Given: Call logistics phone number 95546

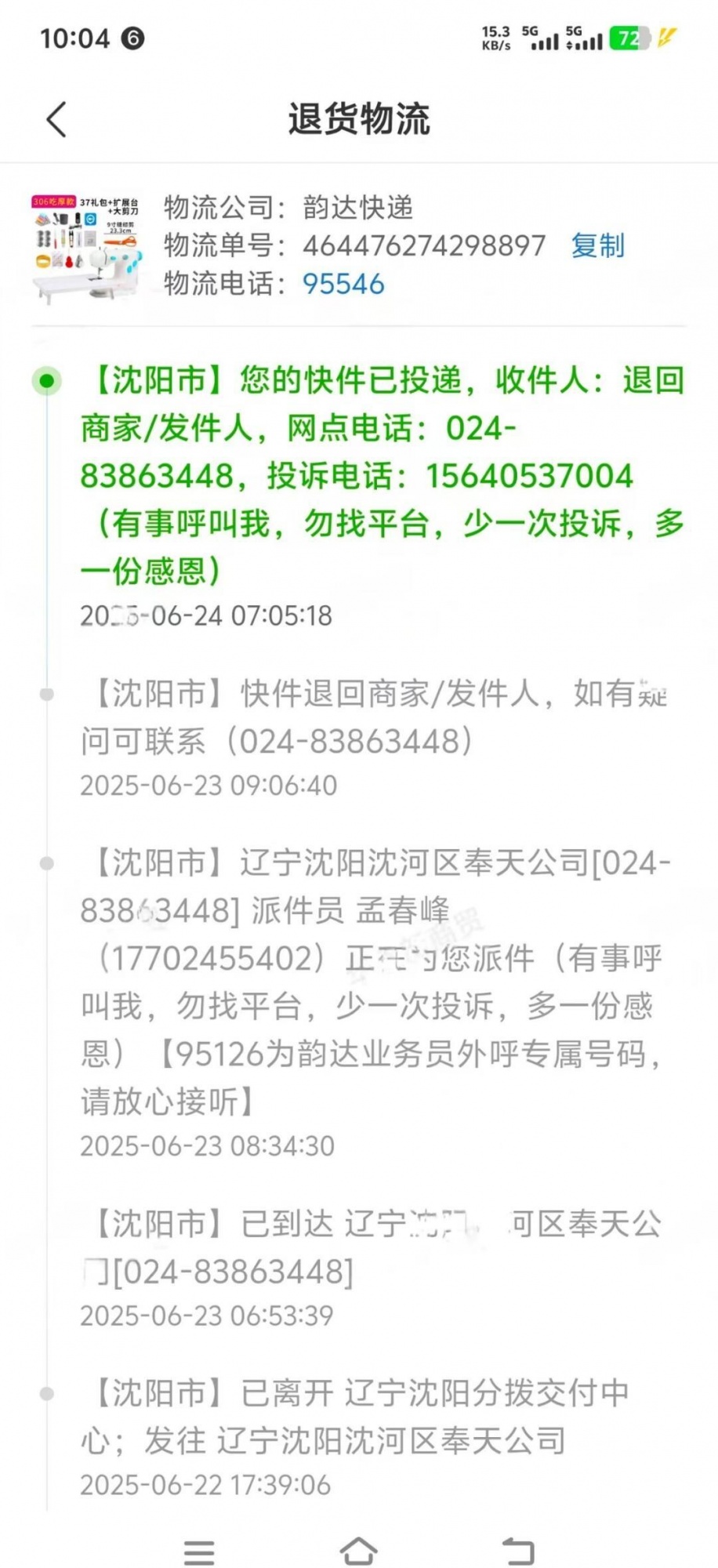Looking at the screenshot, I should (343, 284).
